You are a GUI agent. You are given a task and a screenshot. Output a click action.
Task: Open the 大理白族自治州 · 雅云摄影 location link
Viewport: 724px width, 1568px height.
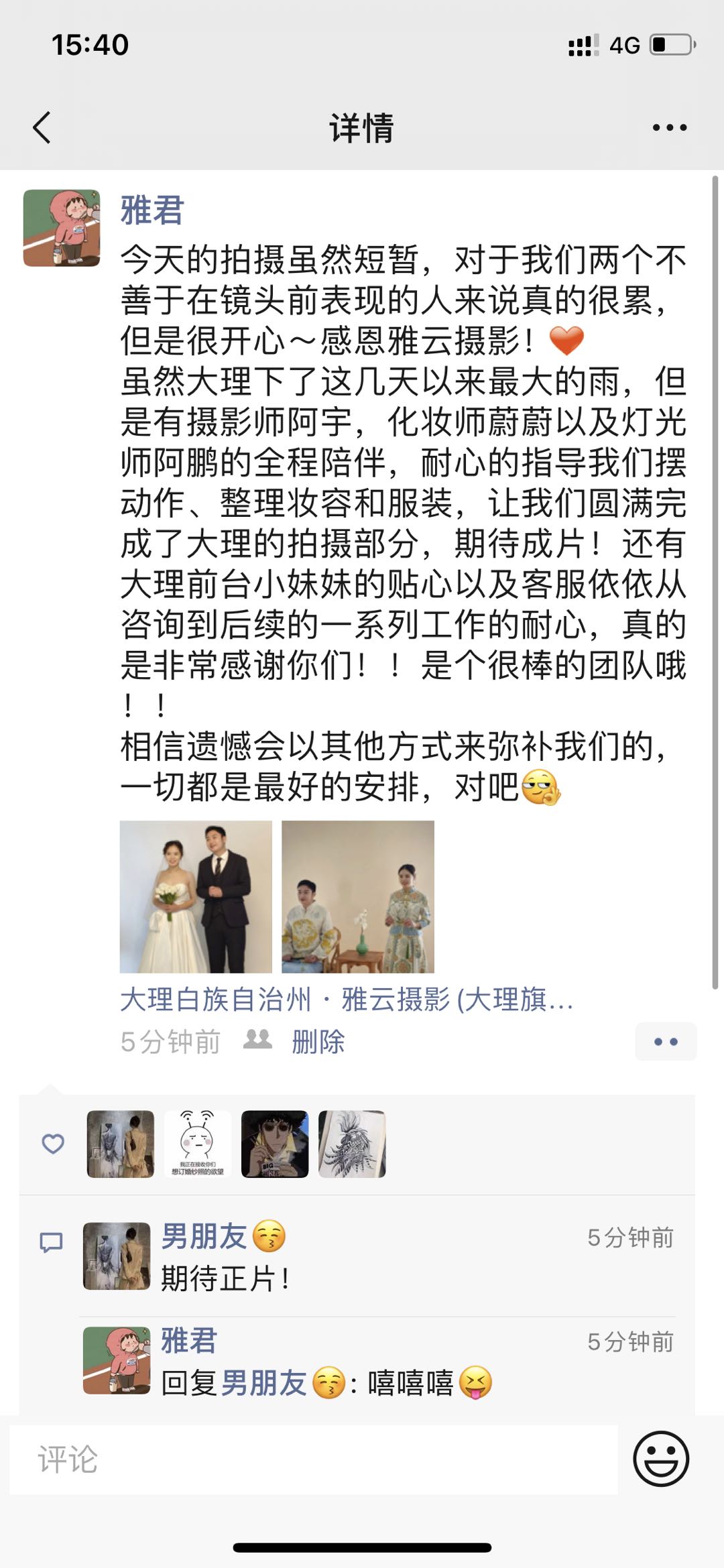click(x=346, y=1000)
